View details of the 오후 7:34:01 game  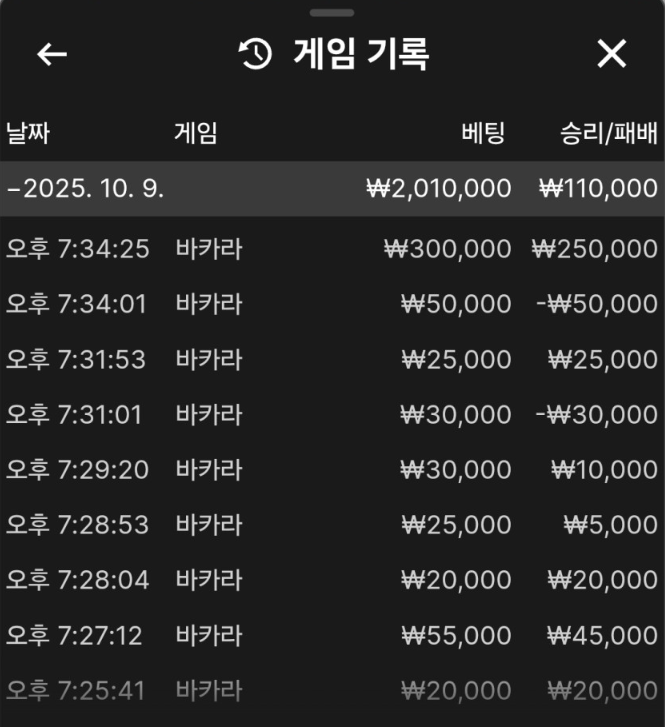click(x=332, y=303)
